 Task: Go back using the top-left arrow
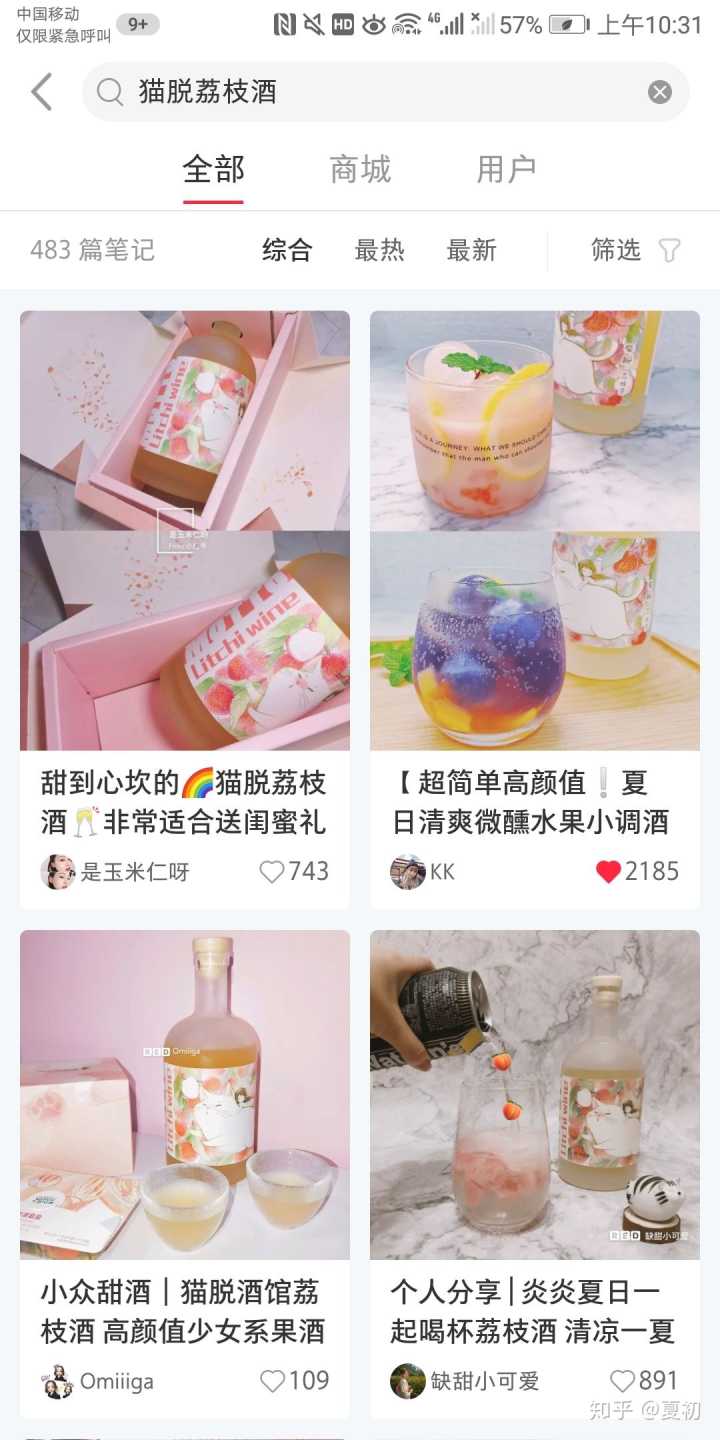click(42, 92)
